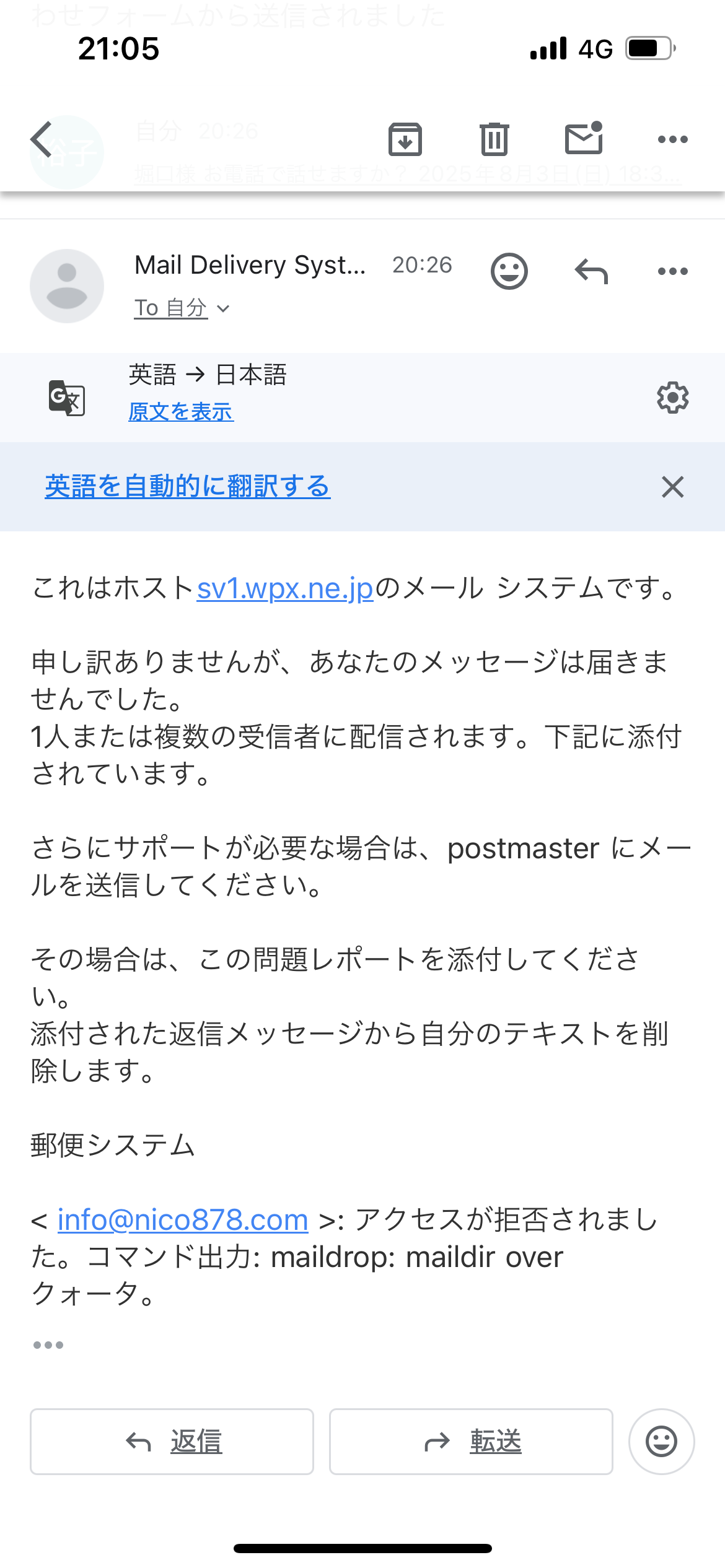Delete this email with the trash icon

click(494, 139)
